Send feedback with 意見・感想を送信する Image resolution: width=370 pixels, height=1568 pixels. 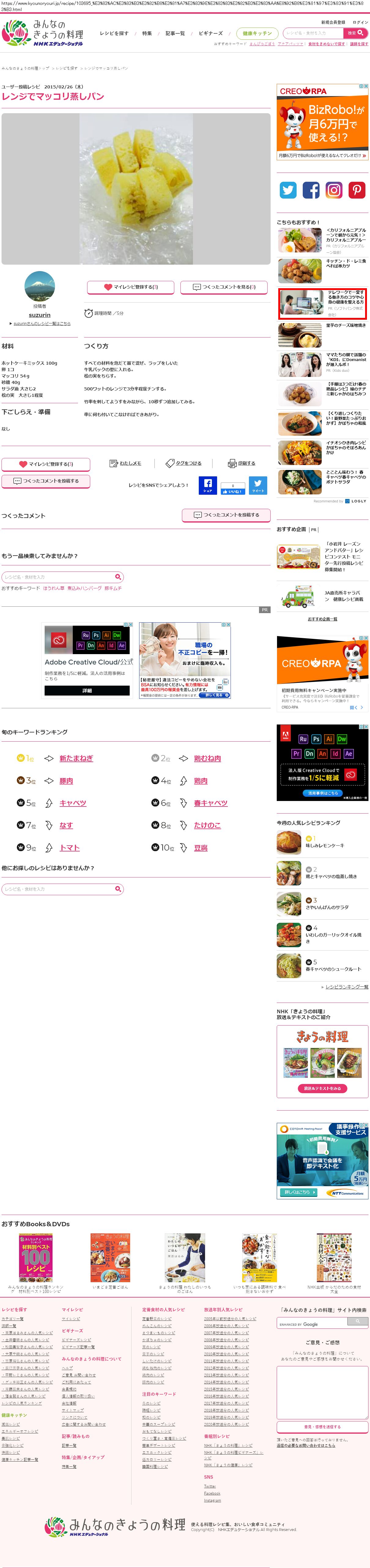click(x=322, y=1426)
